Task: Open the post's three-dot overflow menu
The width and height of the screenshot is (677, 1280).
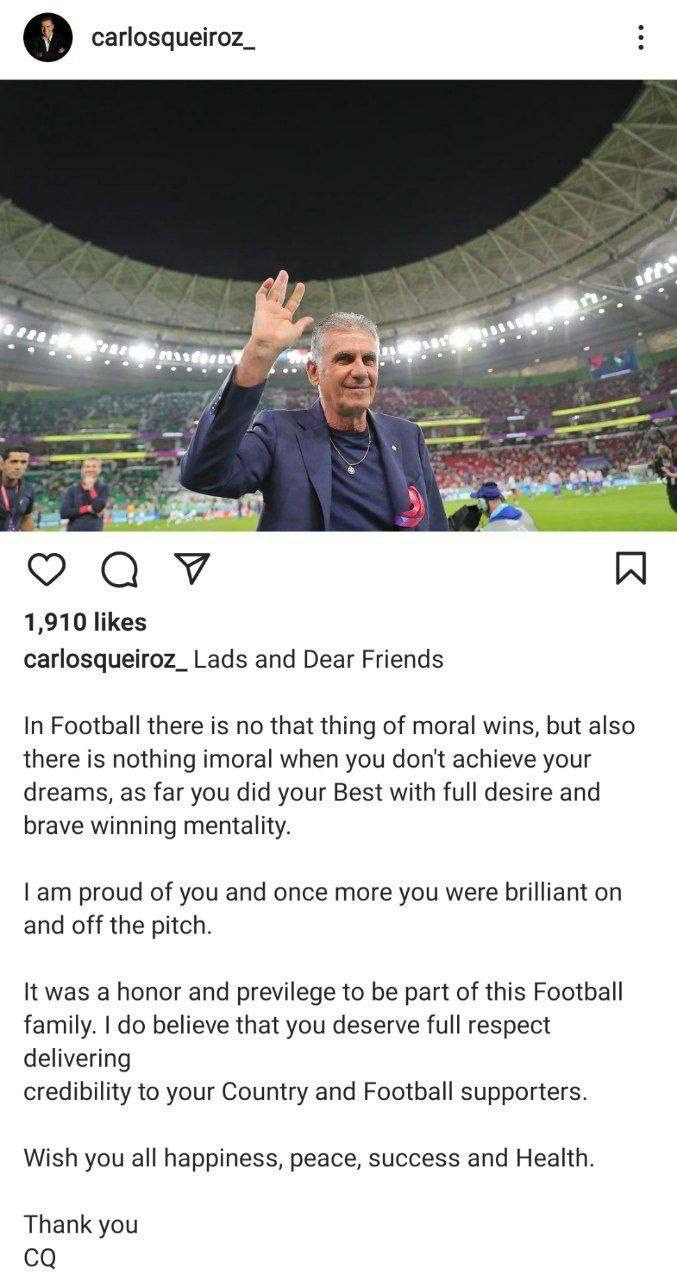Action: pos(640,38)
